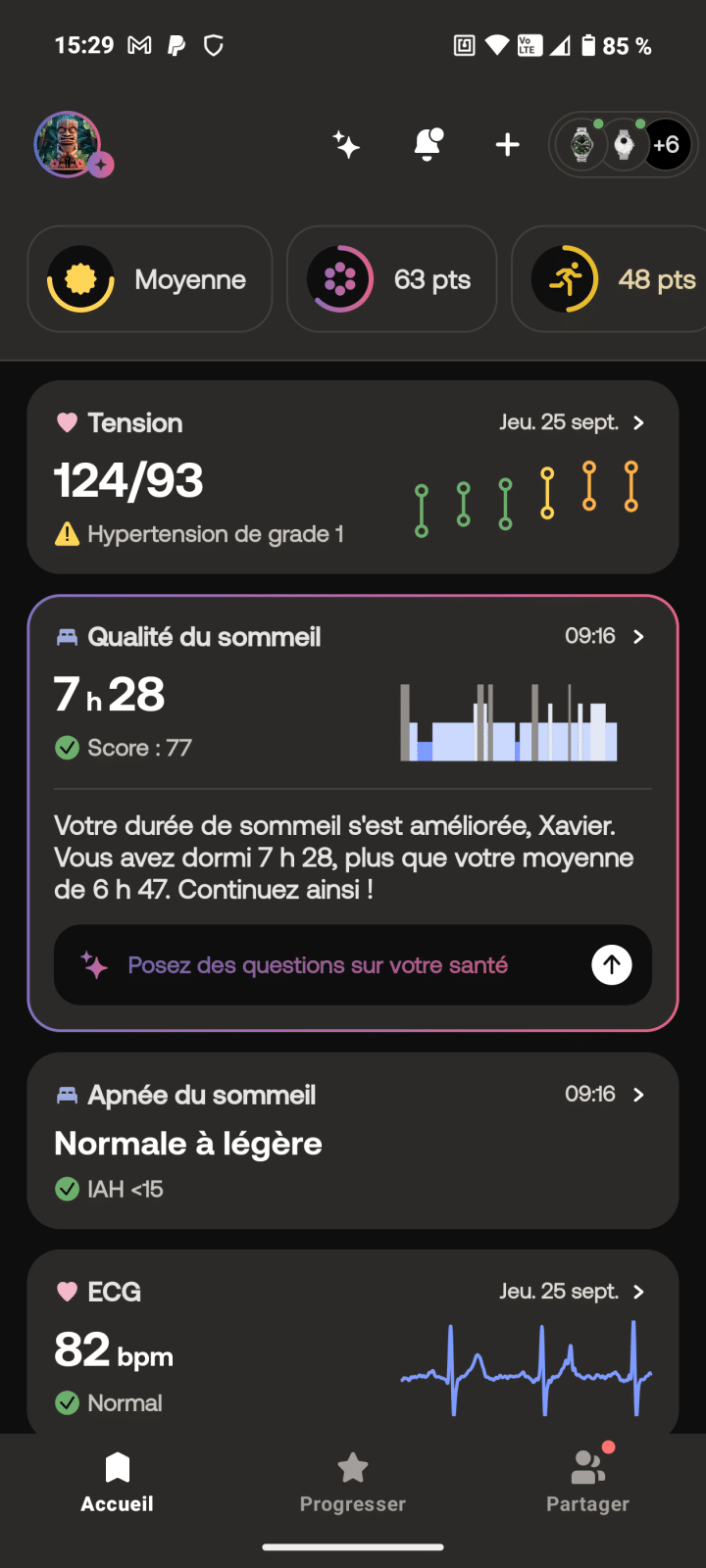Open the notifications bell

tap(428, 145)
